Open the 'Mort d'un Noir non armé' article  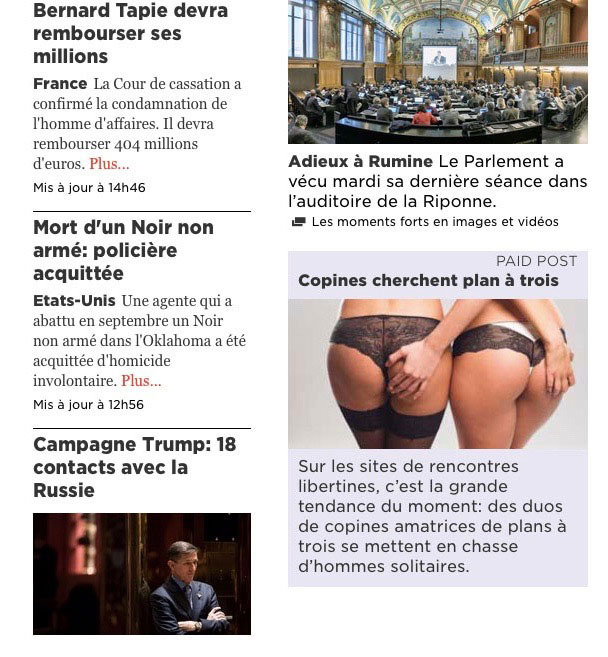pyautogui.click(x=123, y=250)
